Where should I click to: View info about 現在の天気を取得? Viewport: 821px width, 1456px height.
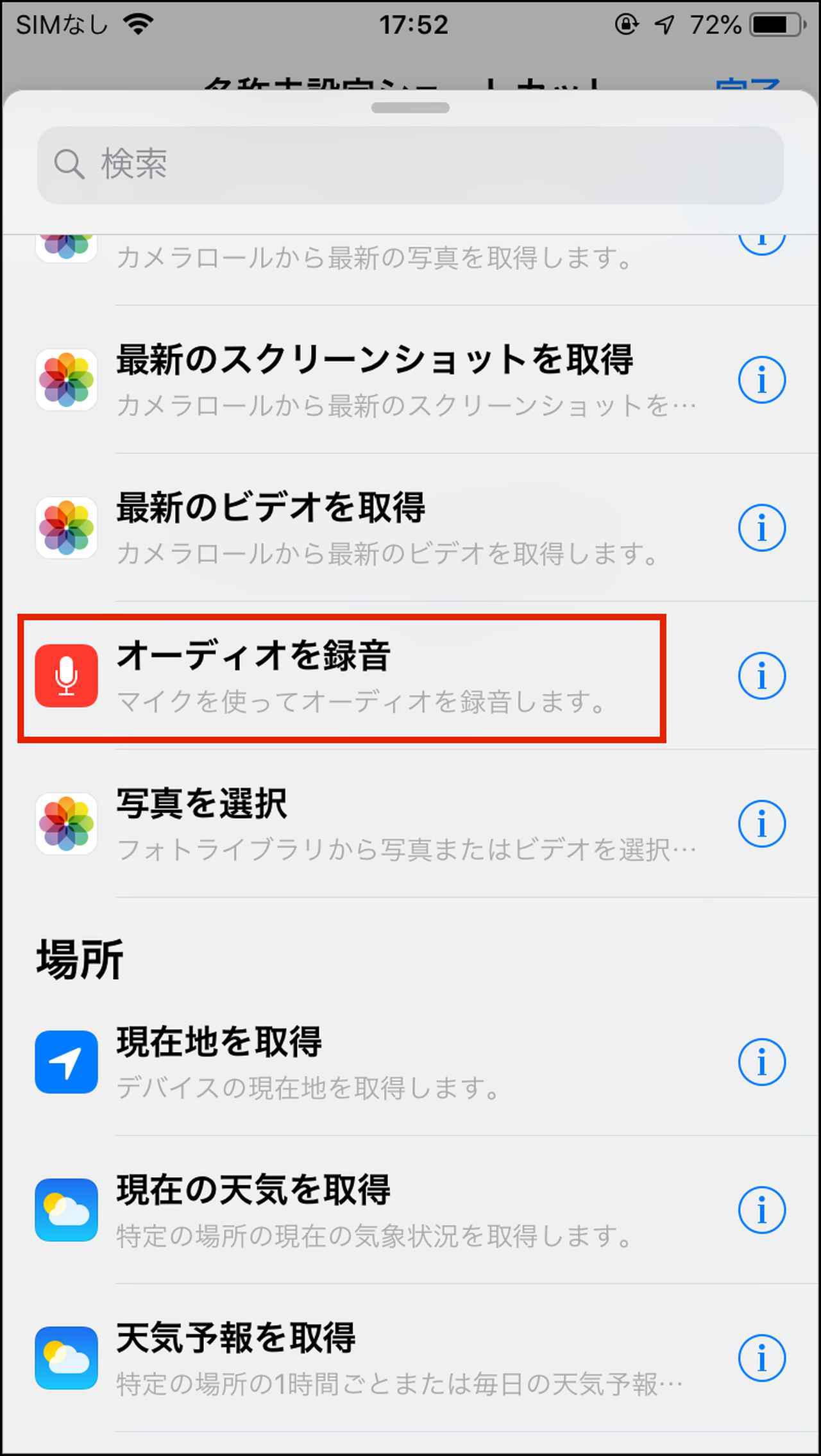click(x=761, y=1210)
